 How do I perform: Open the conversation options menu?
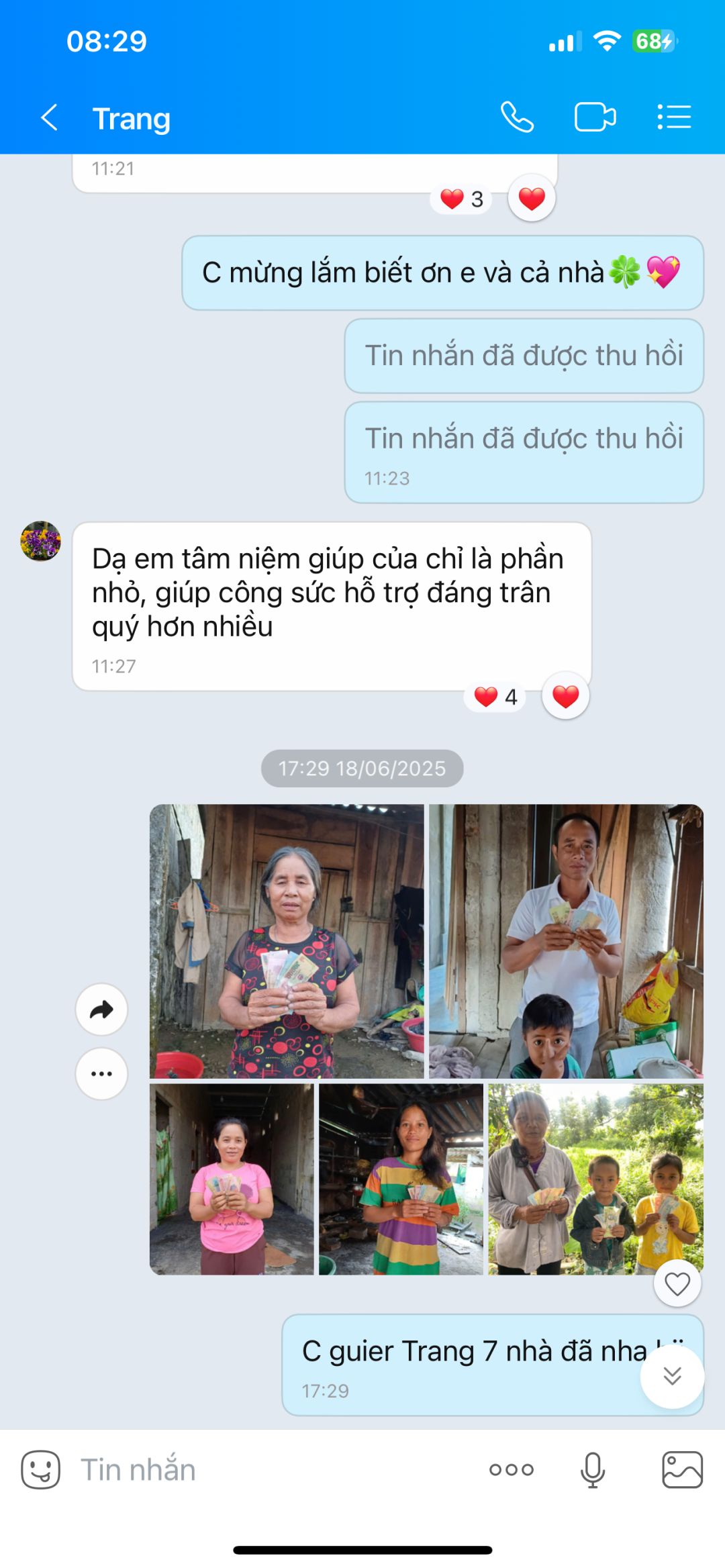point(674,117)
